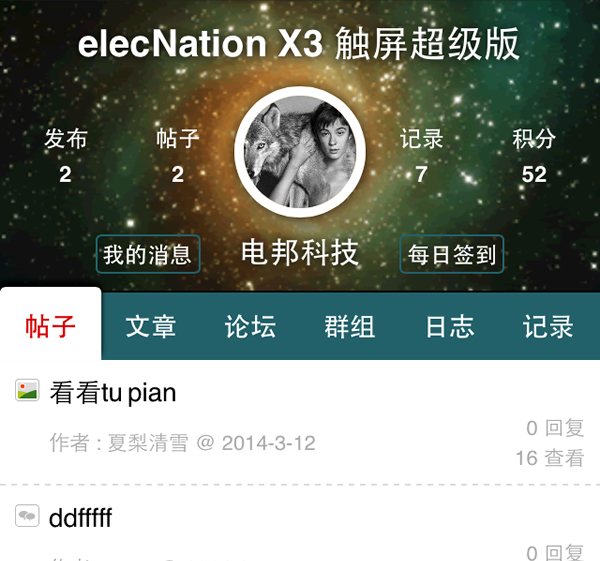Go to the 日志 tab

coord(449,326)
